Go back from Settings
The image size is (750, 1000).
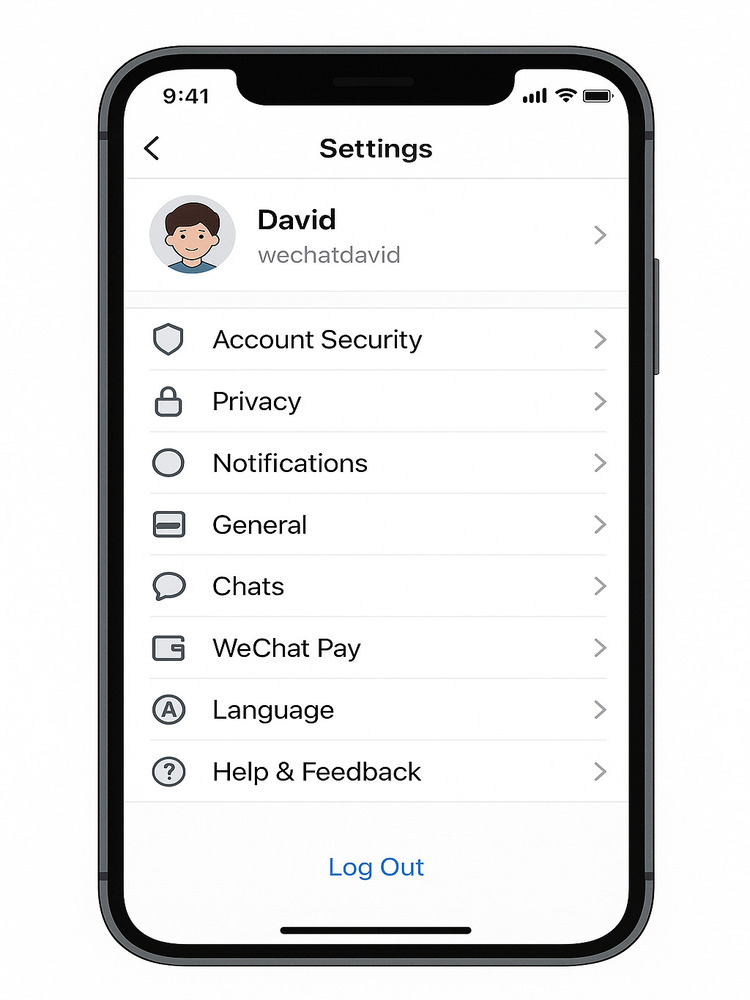[152, 149]
